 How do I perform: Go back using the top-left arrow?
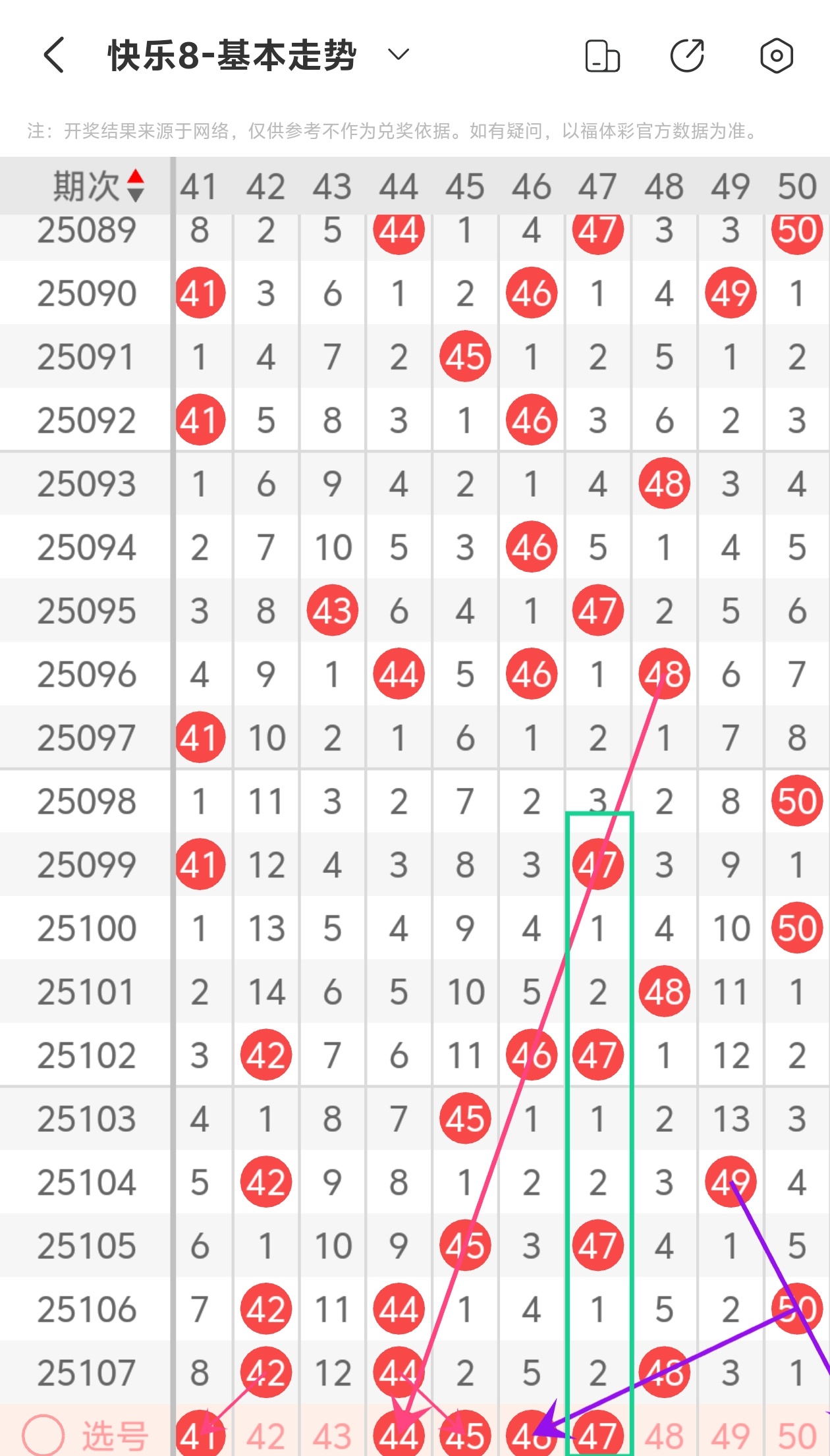pyautogui.click(x=54, y=55)
